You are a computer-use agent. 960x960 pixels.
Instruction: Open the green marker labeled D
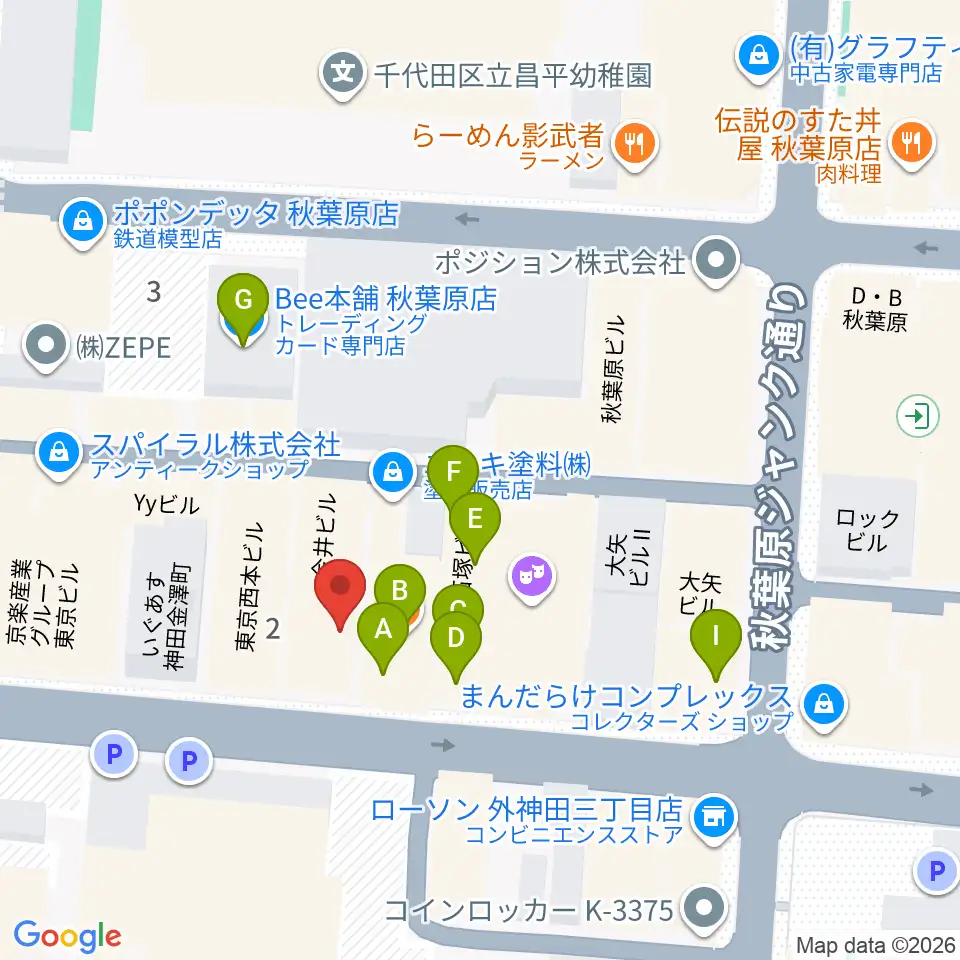[456, 642]
